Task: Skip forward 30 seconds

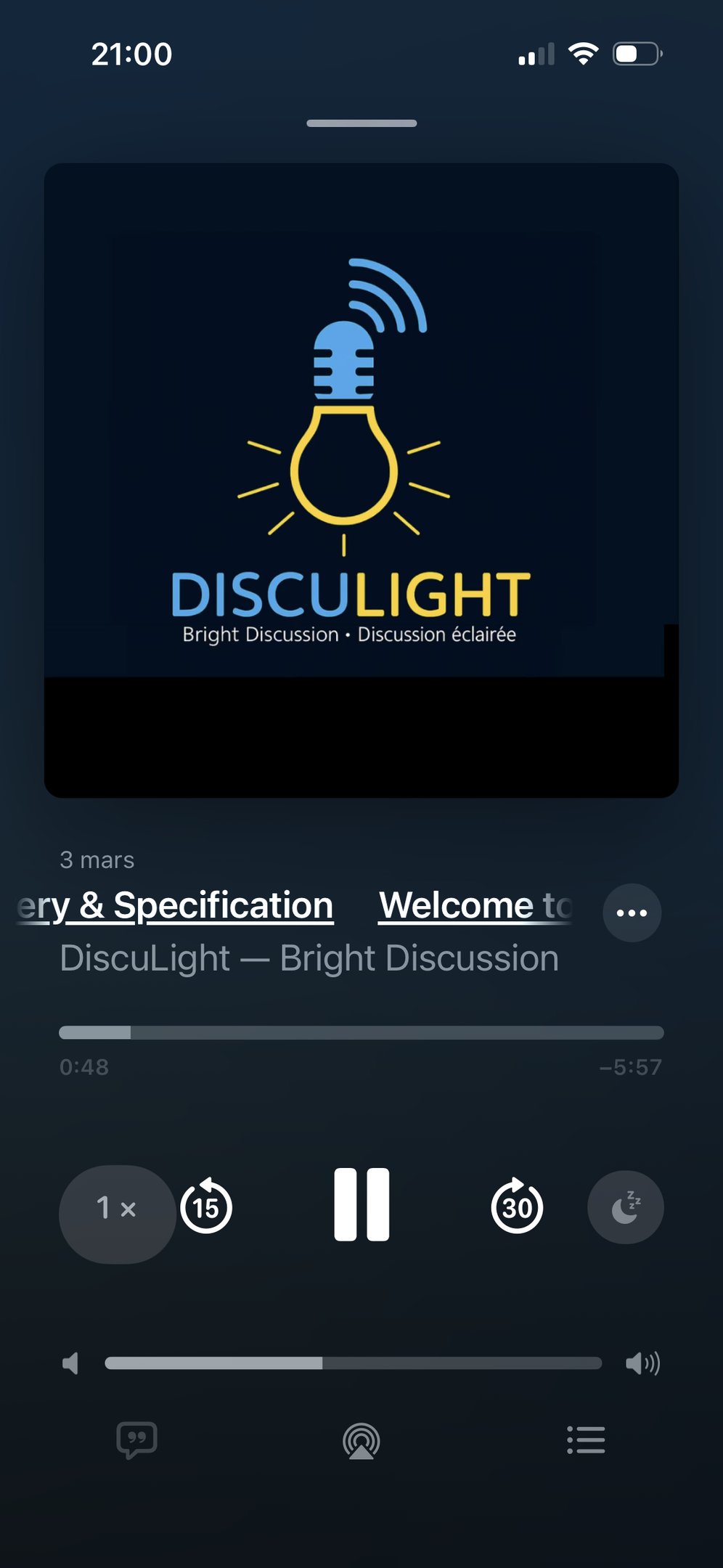Action: click(x=517, y=1206)
